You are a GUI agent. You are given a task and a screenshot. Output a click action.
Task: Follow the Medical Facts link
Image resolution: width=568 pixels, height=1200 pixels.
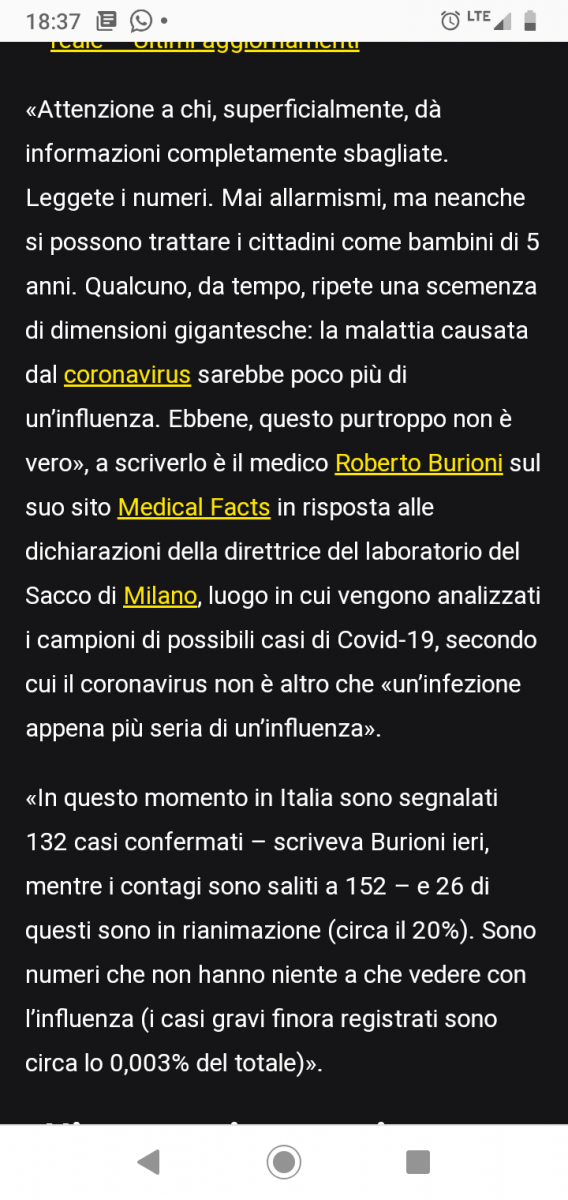pyautogui.click(x=194, y=507)
